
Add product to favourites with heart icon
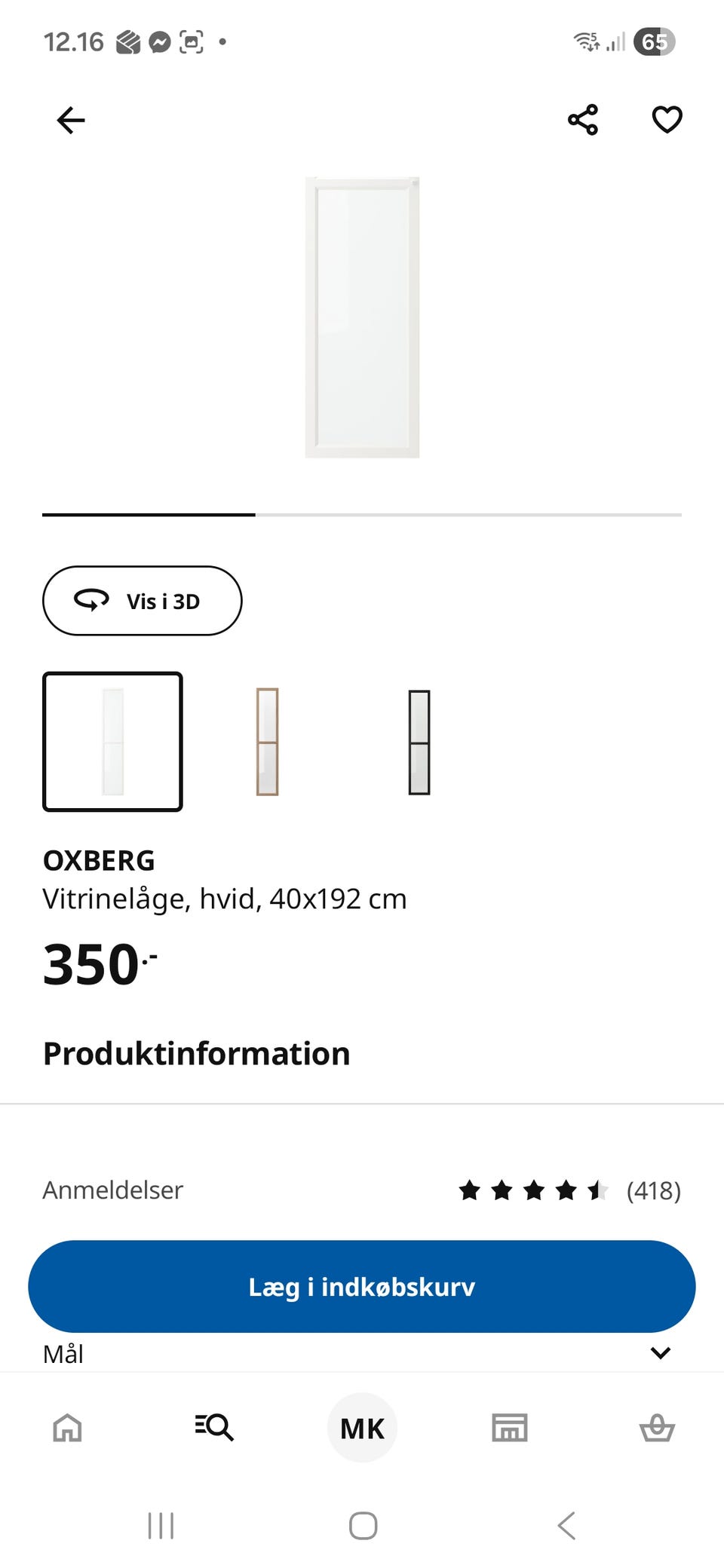tap(667, 119)
